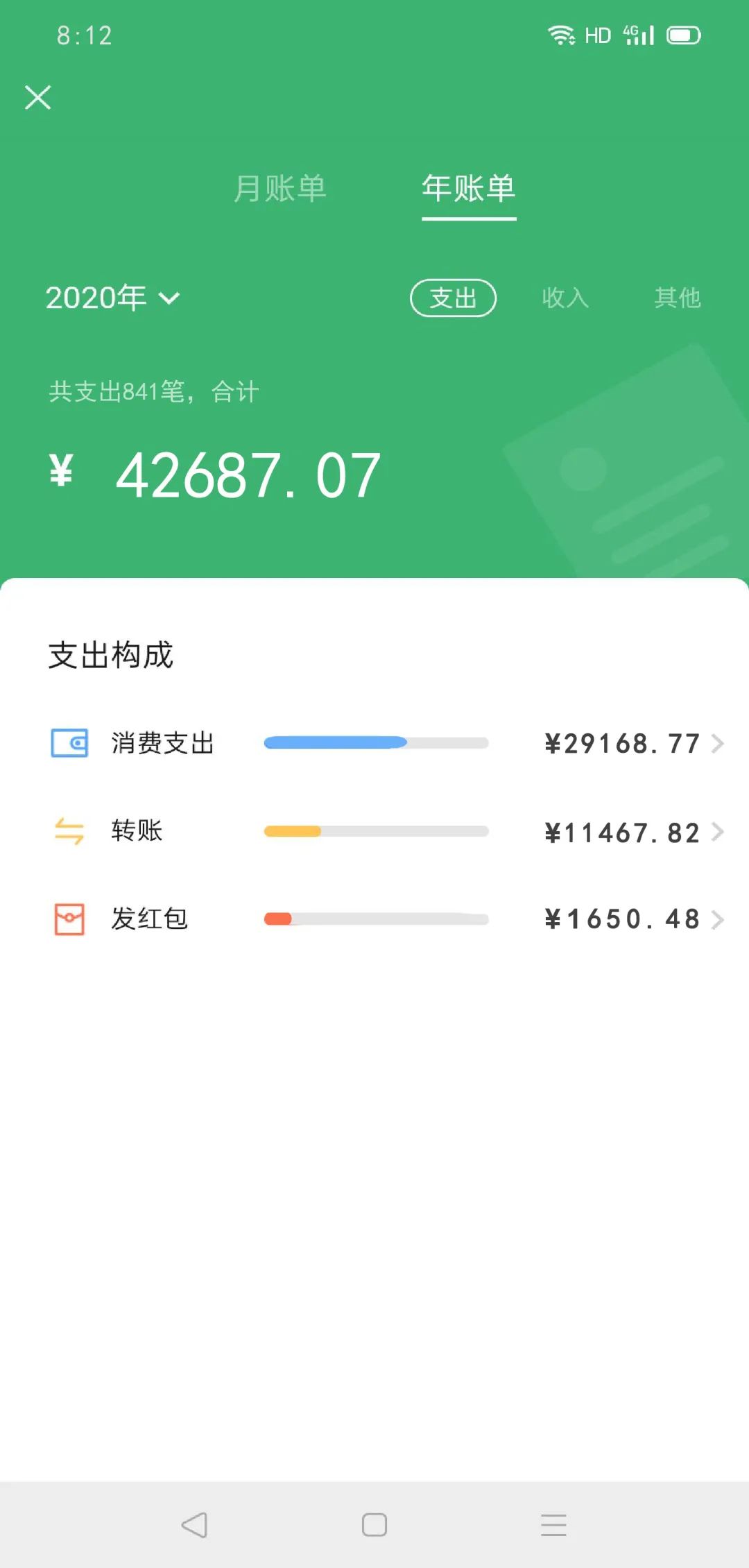Viewport: 749px width, 1568px height.
Task: Select the 消费支出 wallet icon
Action: 69,743
